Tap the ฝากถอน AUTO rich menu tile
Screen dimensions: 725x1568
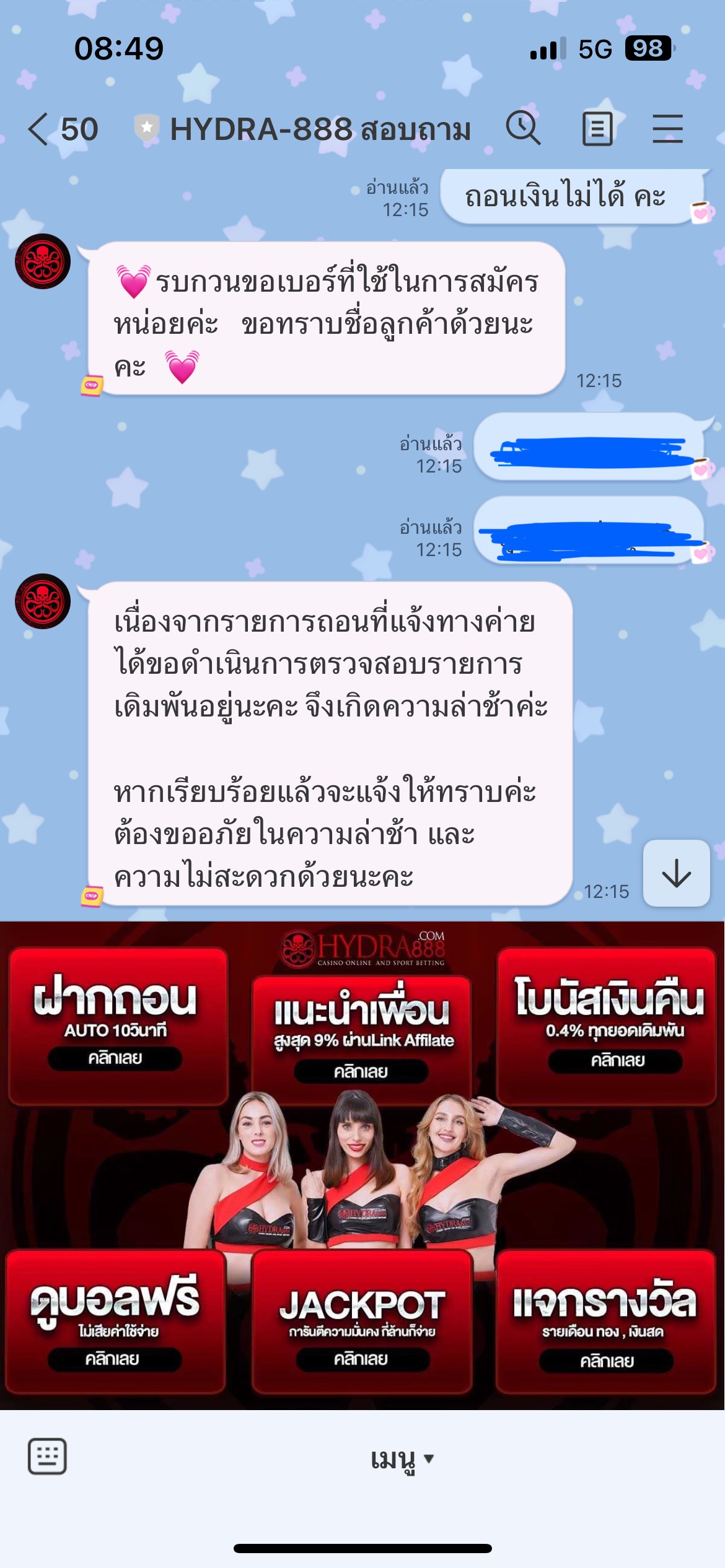(x=116, y=1025)
